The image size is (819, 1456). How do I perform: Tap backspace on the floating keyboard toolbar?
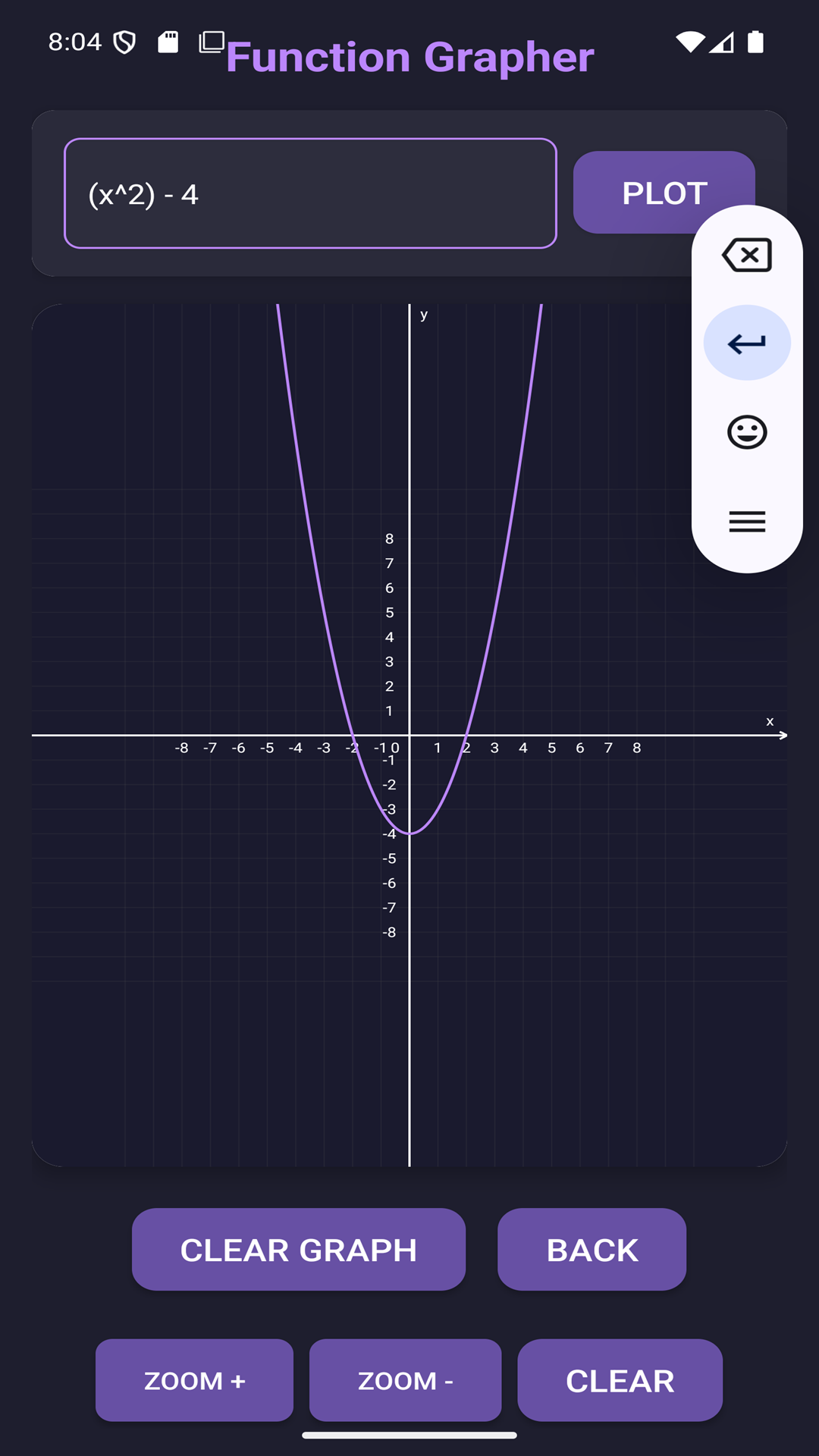(747, 255)
